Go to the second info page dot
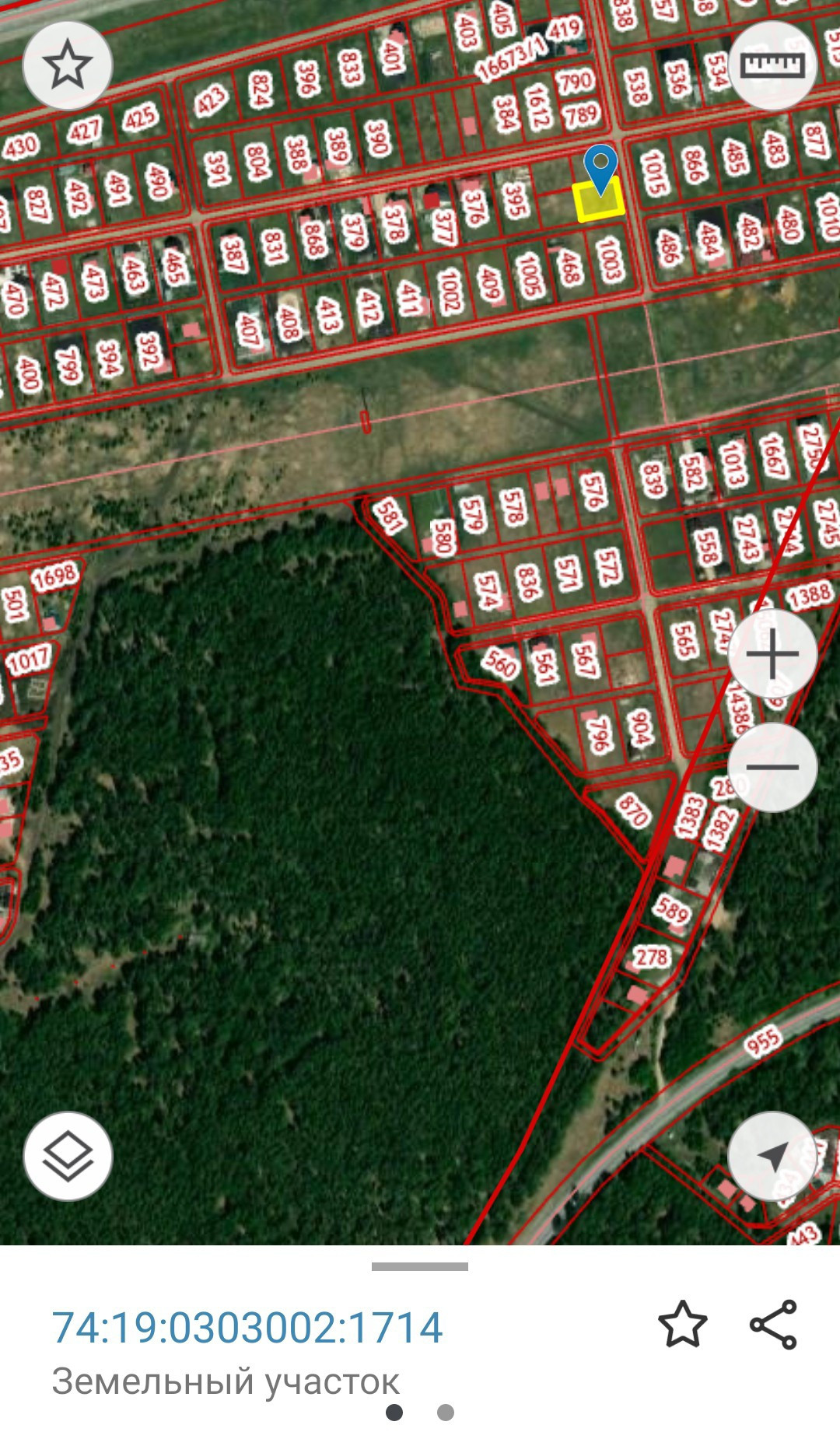 (x=446, y=1412)
